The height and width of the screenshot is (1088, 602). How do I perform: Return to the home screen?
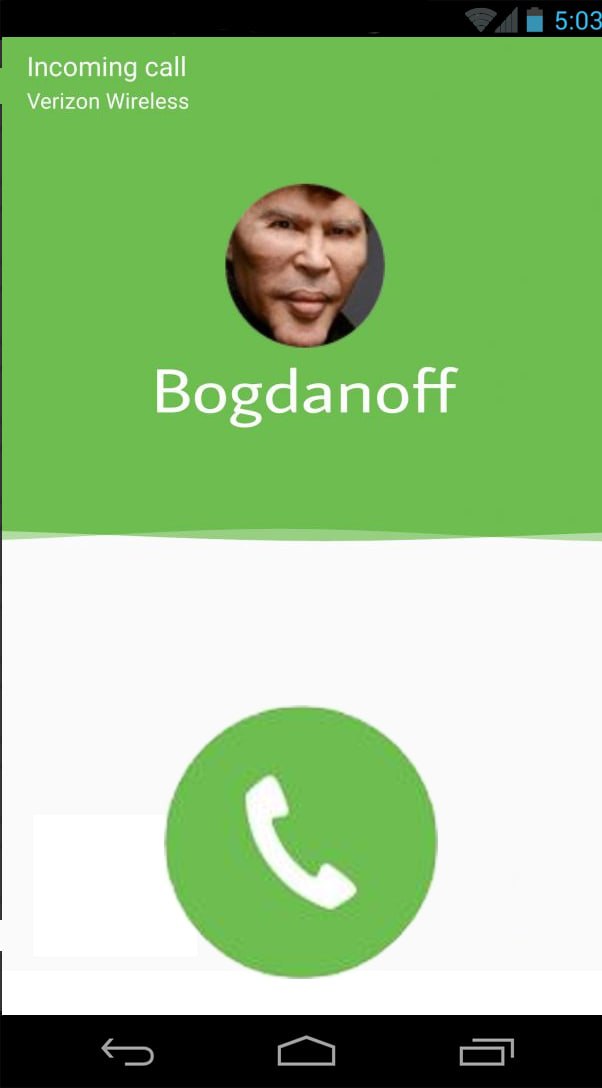tap(306, 1052)
